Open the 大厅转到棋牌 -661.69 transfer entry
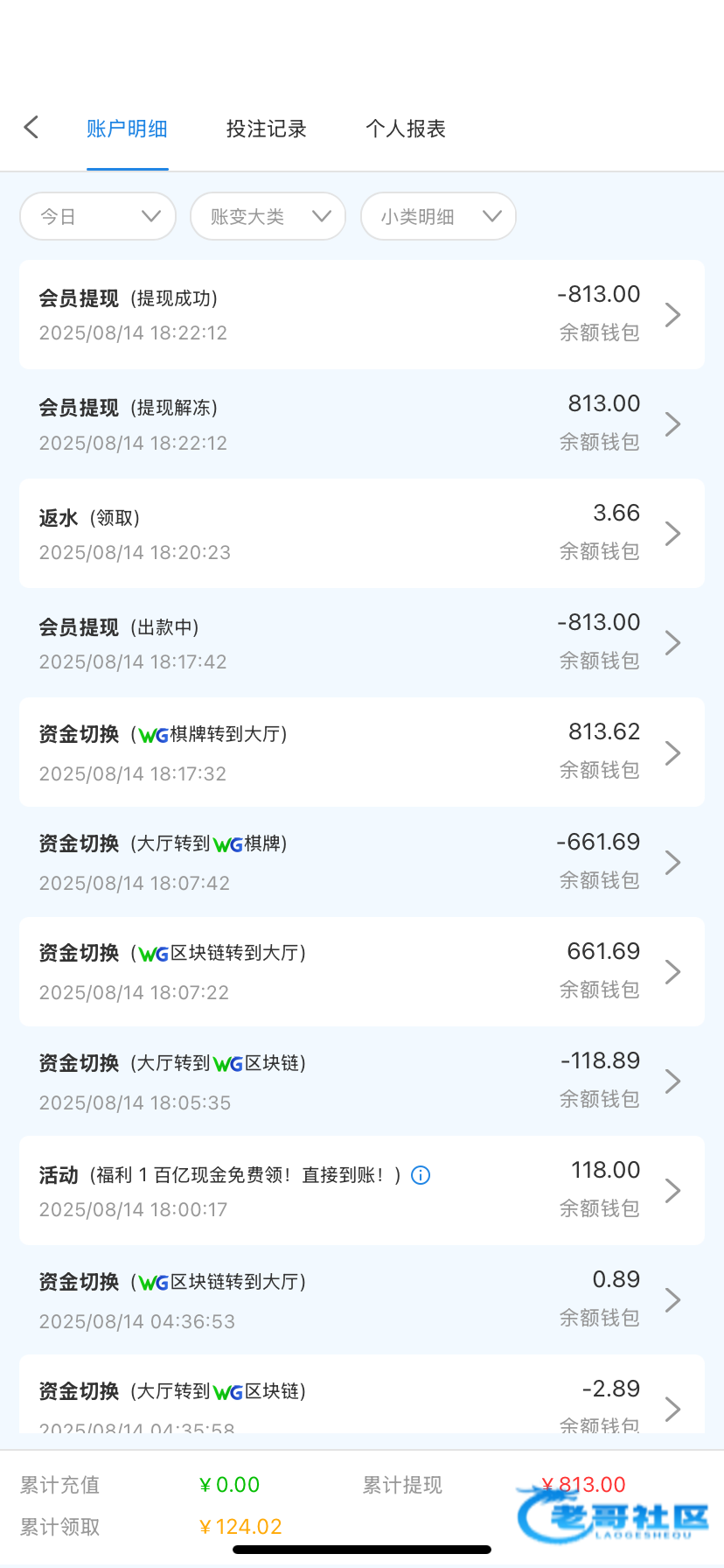 (362, 862)
